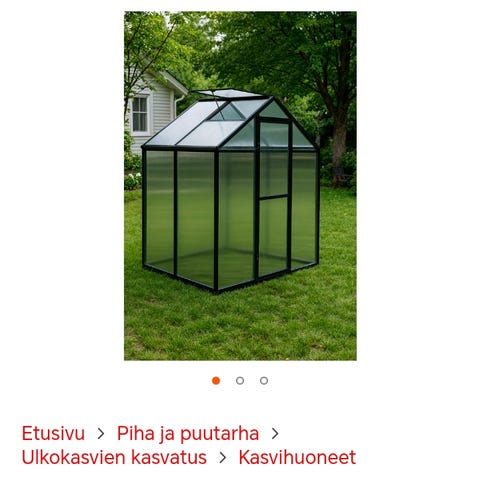
Task: Open the greenhouse product image
Action: 240,186
